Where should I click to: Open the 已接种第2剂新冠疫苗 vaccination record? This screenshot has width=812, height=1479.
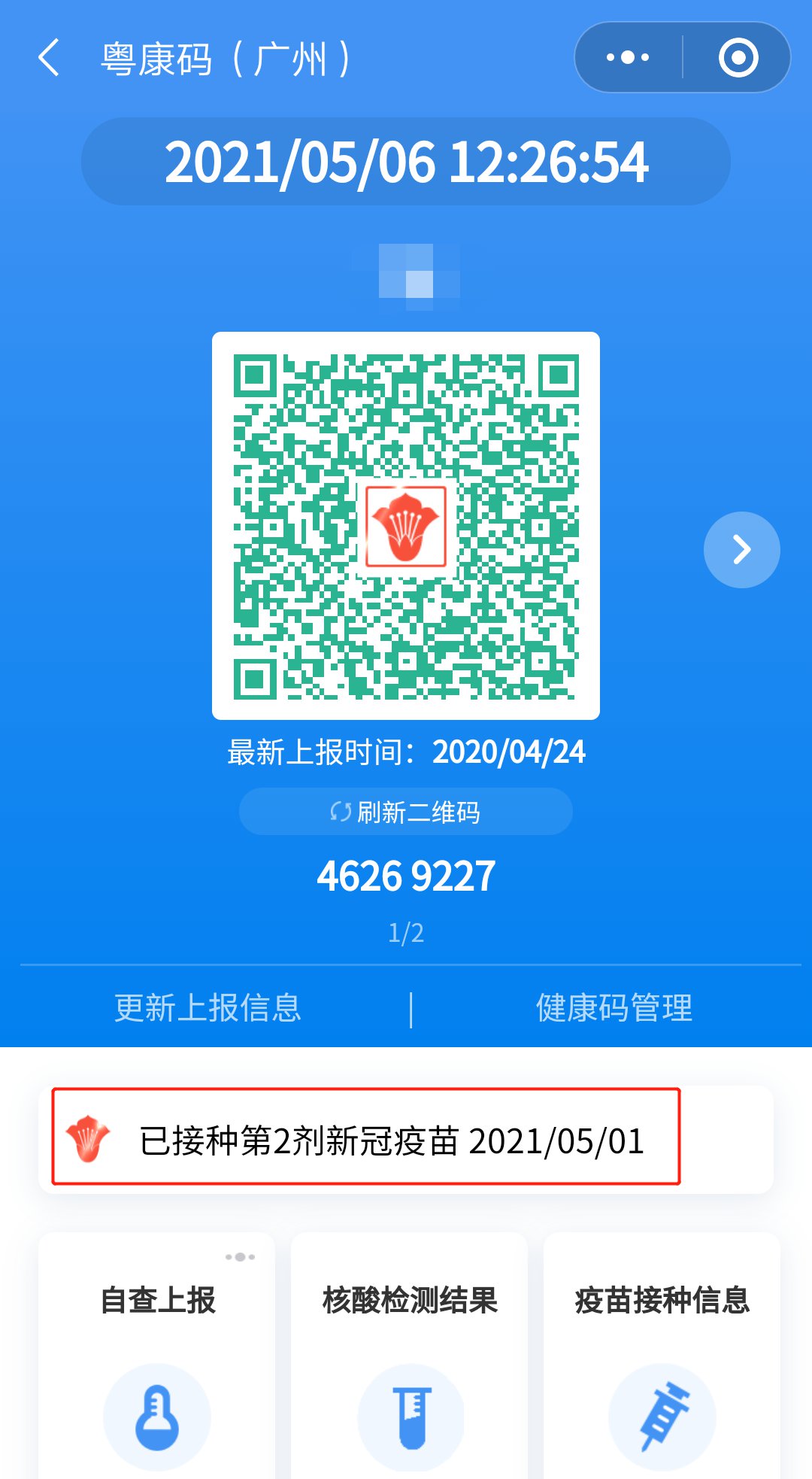pos(366,1140)
